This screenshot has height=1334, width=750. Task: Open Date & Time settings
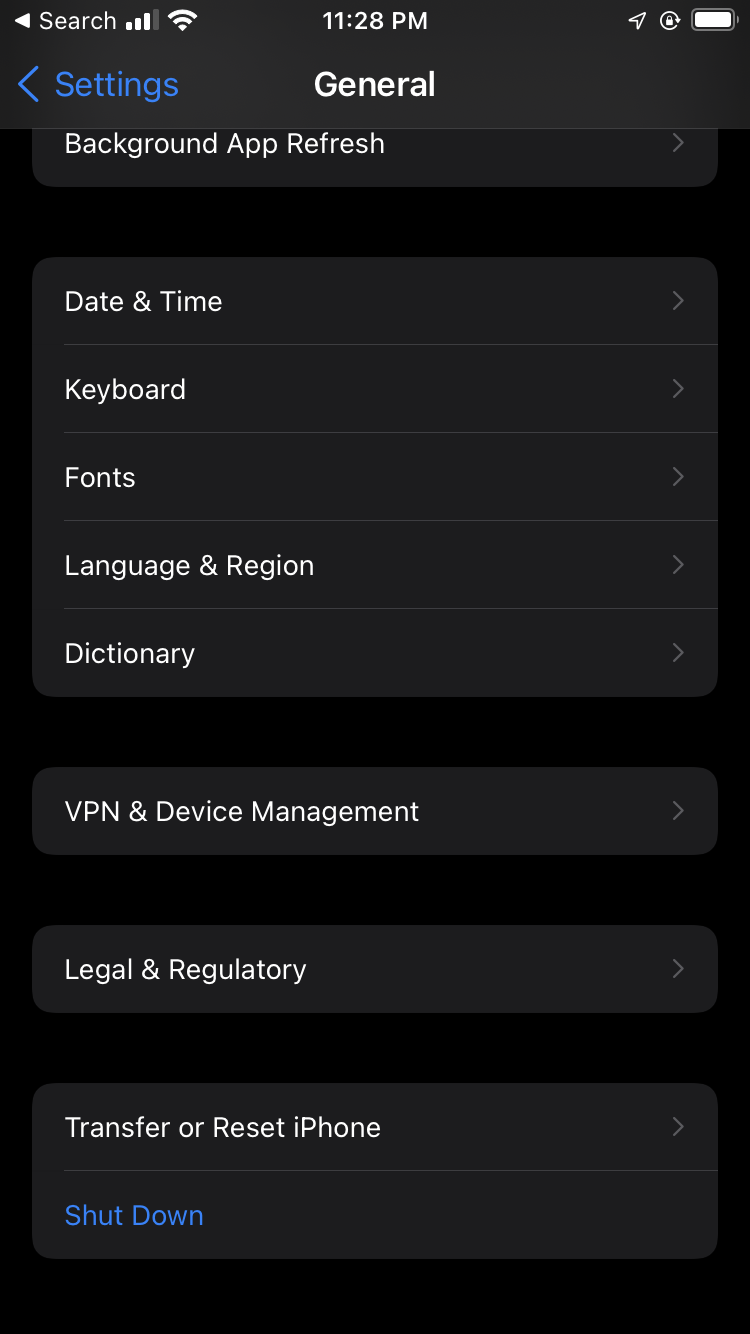pos(374,302)
